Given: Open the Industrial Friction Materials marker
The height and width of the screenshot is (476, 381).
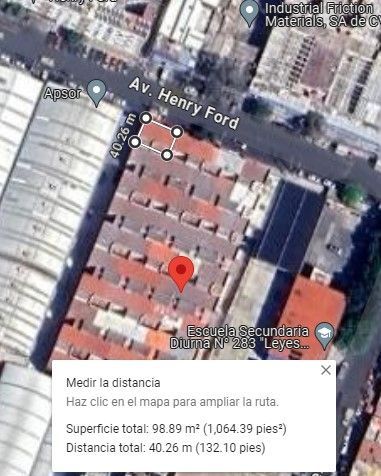Looking at the screenshot, I should (x=249, y=13).
